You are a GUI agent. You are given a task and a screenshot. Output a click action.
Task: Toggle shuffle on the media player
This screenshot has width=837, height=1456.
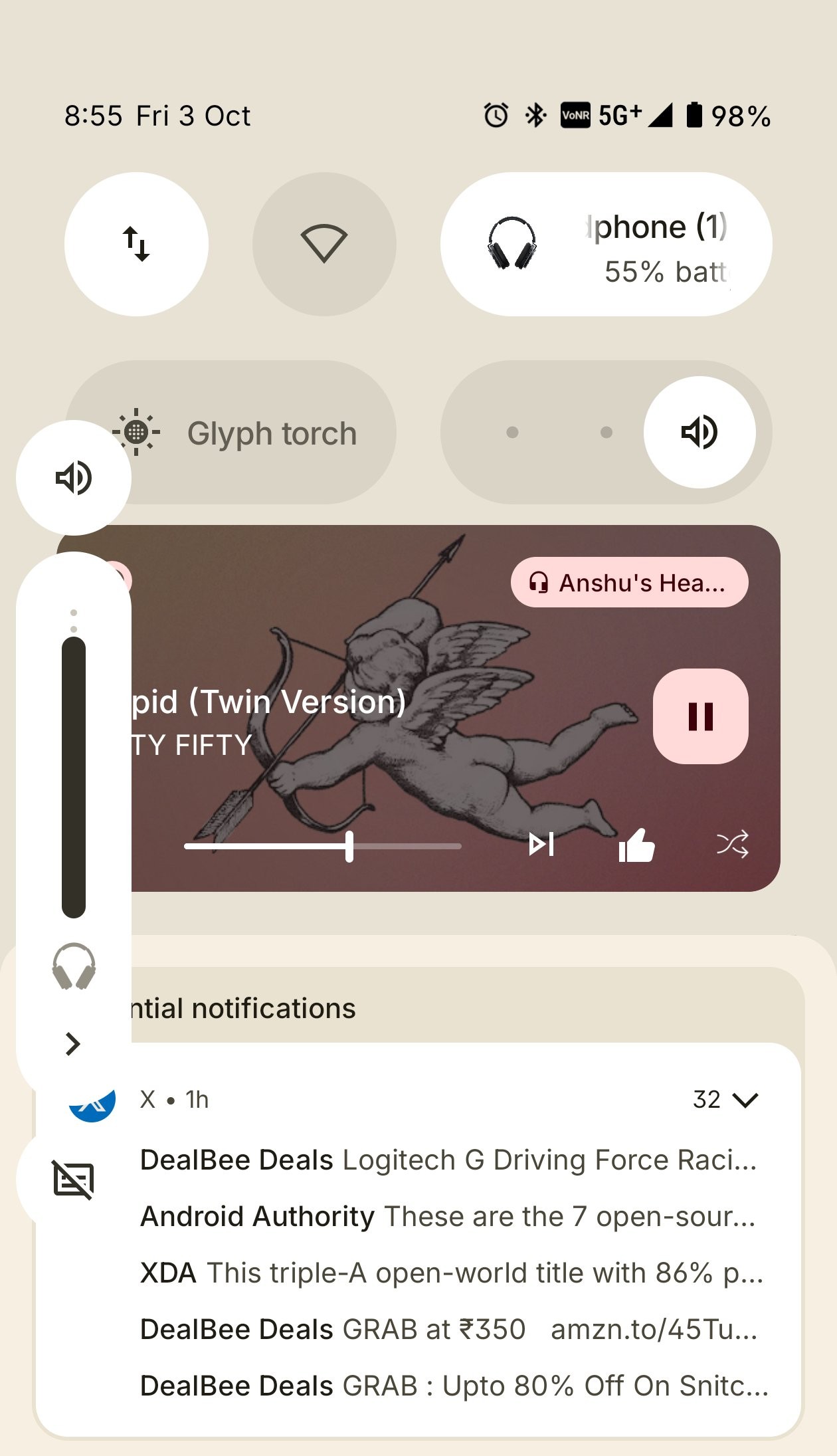pos(732,845)
